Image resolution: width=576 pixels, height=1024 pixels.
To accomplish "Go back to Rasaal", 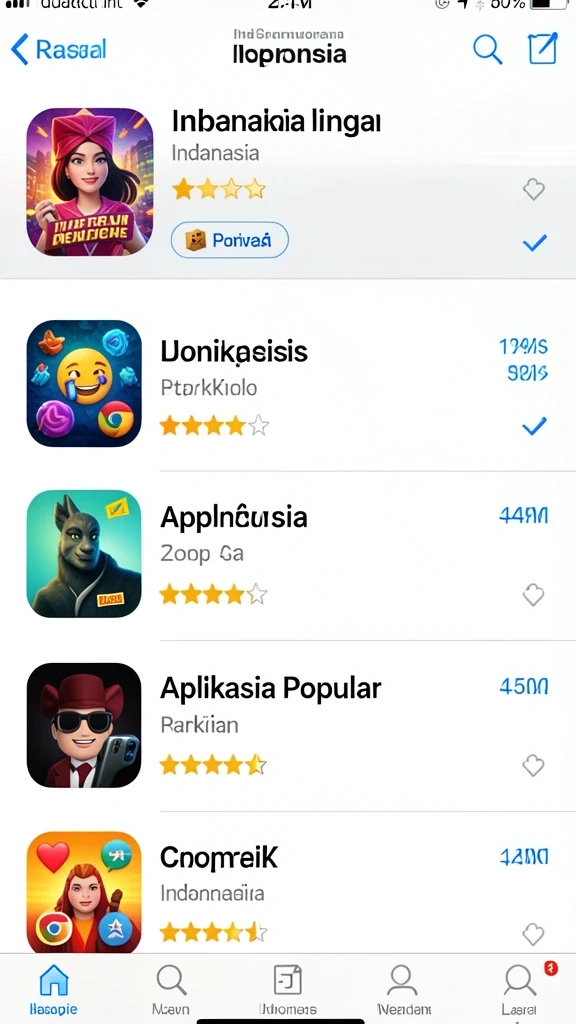I will click(59, 50).
